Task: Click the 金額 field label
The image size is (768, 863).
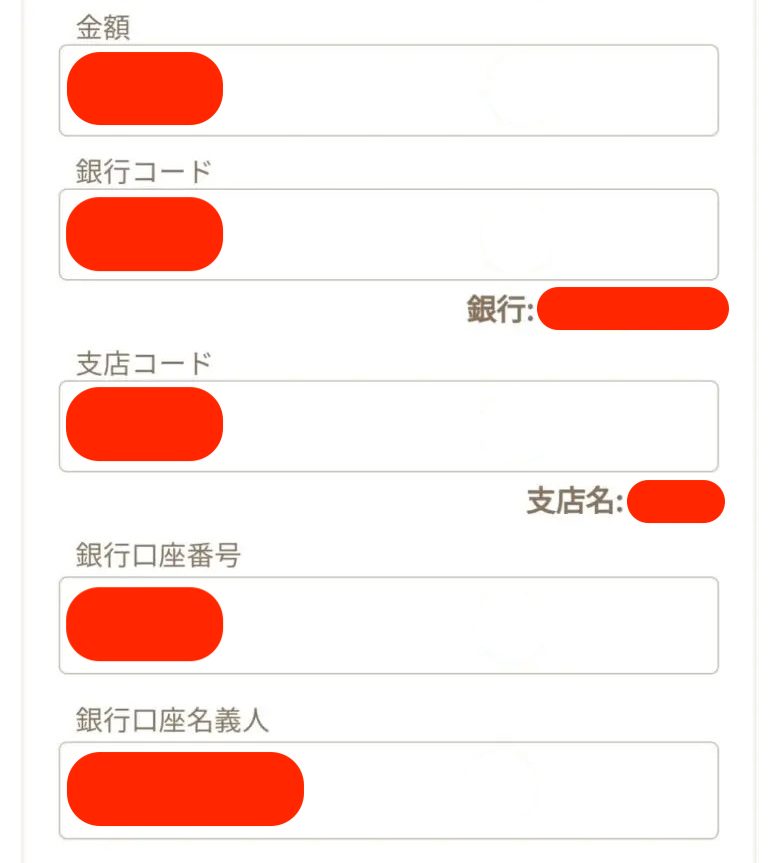Action: (103, 29)
